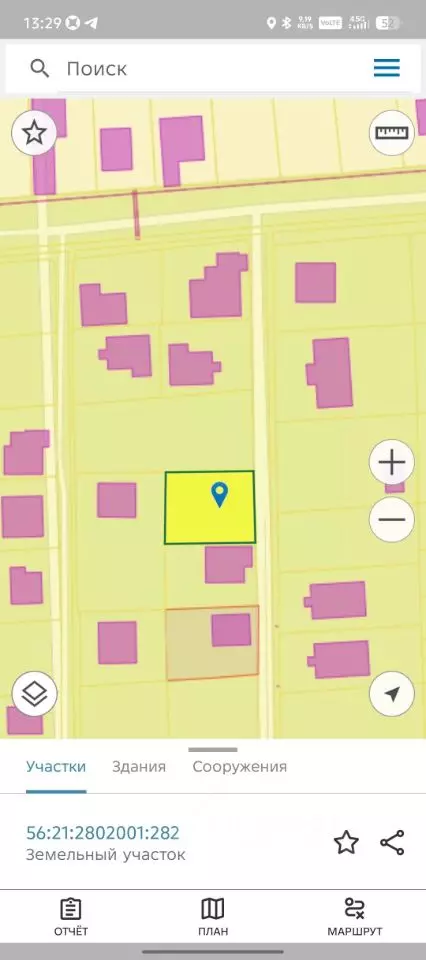Zoom out the map with minus
The image size is (426, 960).
click(392, 519)
